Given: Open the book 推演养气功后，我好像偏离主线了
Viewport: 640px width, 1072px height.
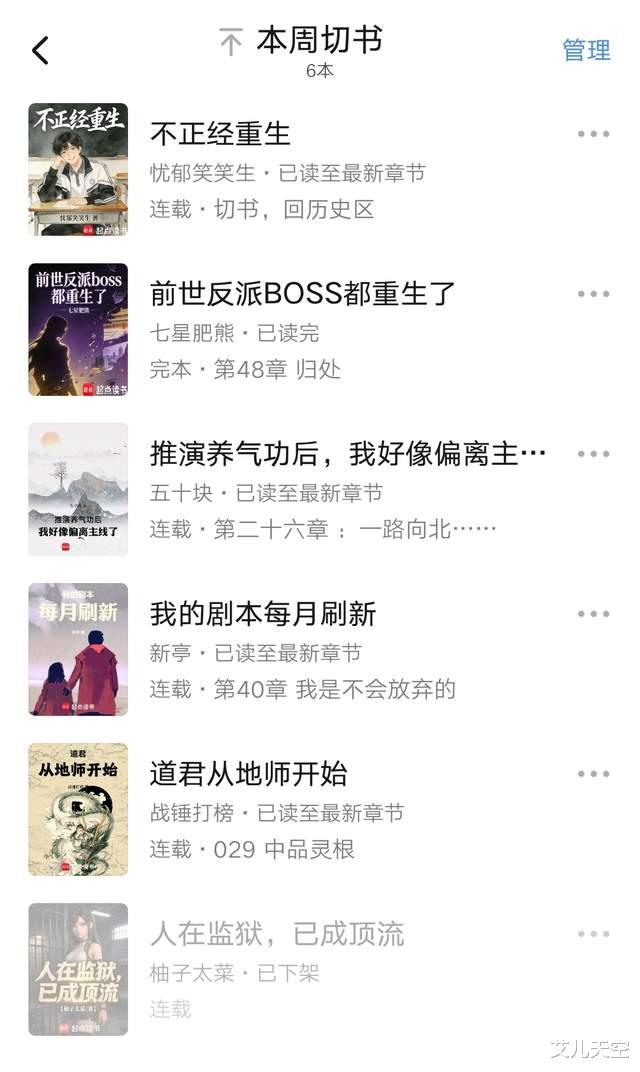Looking at the screenshot, I should pyautogui.click(x=347, y=453).
